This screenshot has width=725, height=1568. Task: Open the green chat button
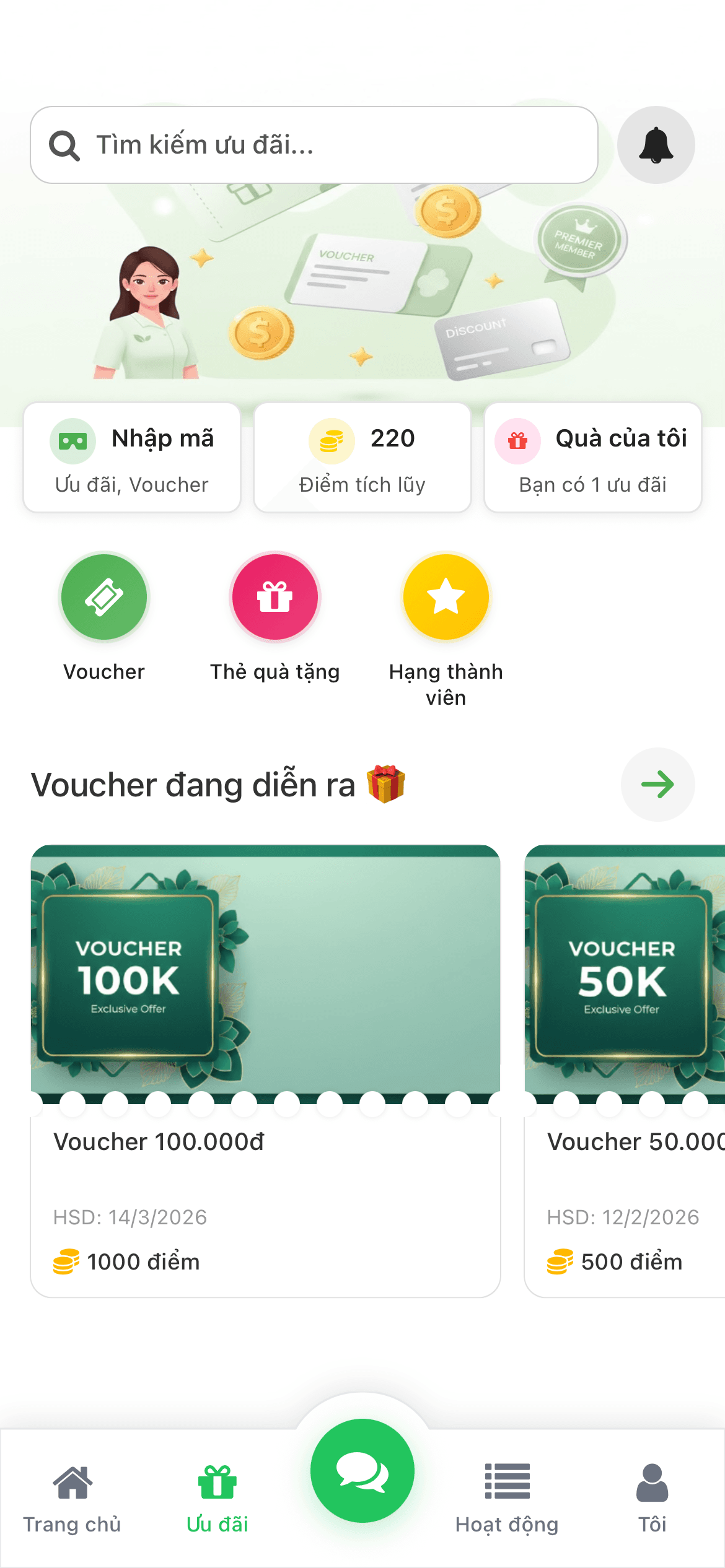(362, 1470)
